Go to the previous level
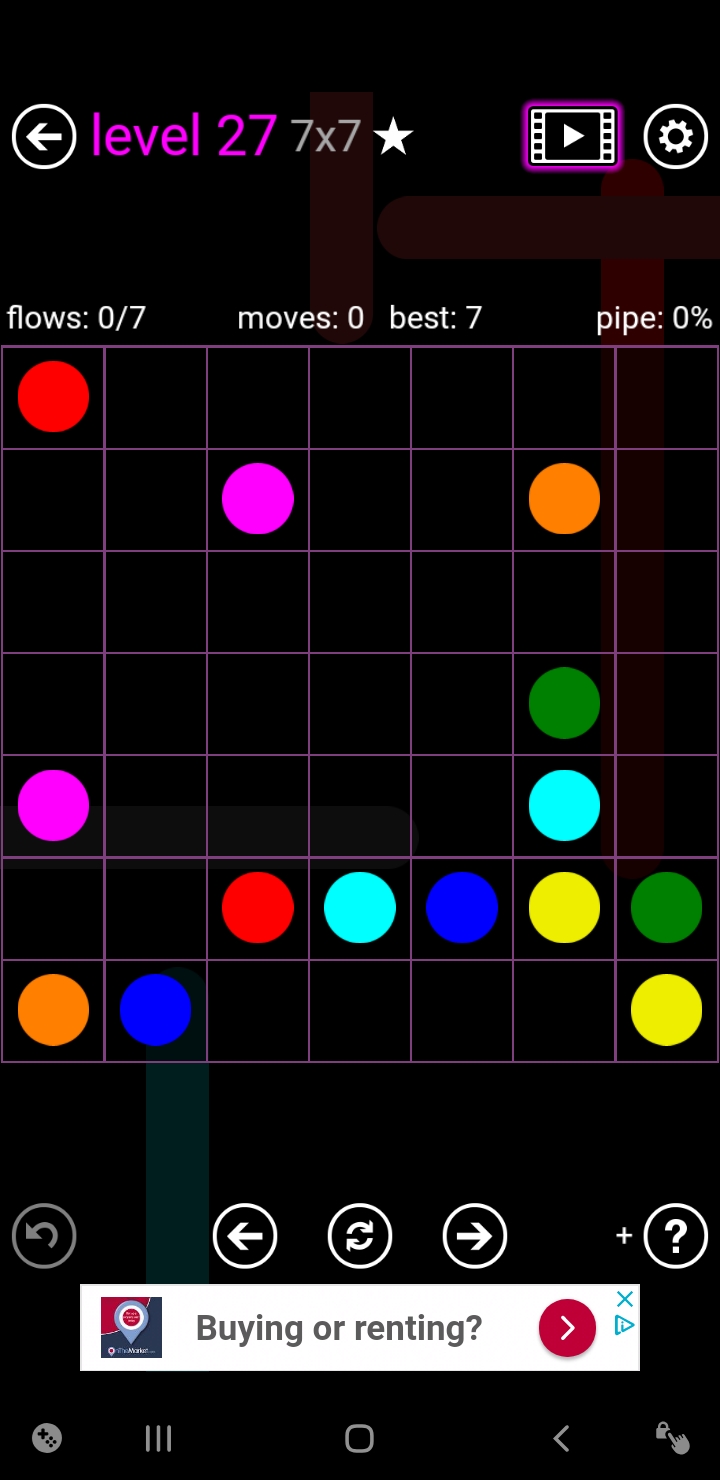720x1480 pixels. 245,1236
